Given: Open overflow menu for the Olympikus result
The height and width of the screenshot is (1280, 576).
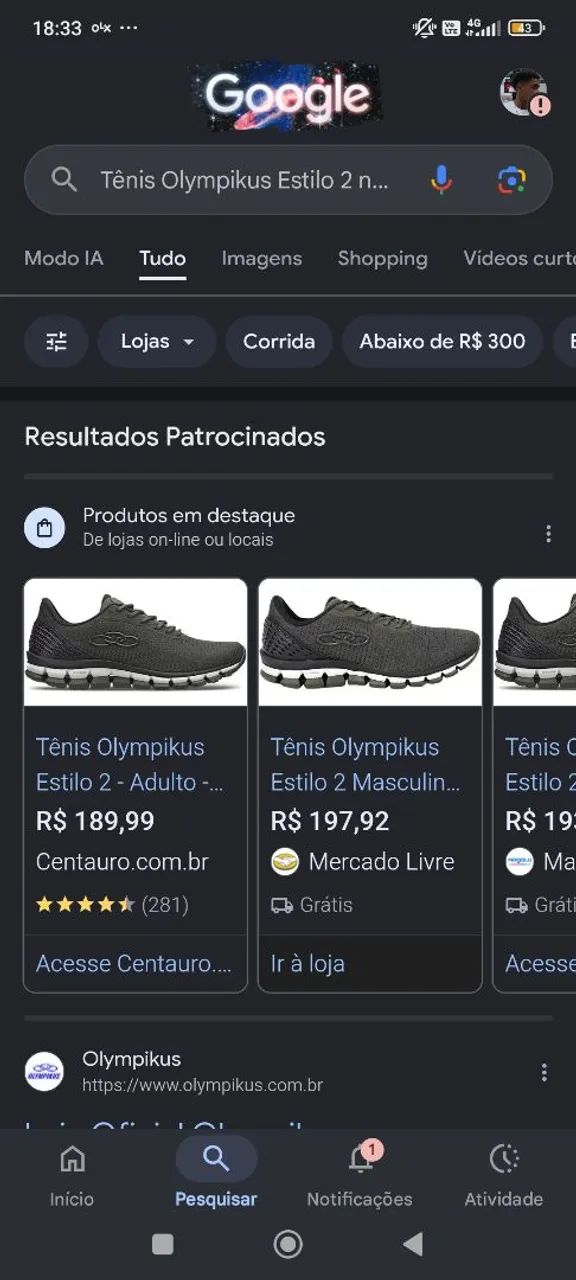Looking at the screenshot, I should tap(544, 1073).
